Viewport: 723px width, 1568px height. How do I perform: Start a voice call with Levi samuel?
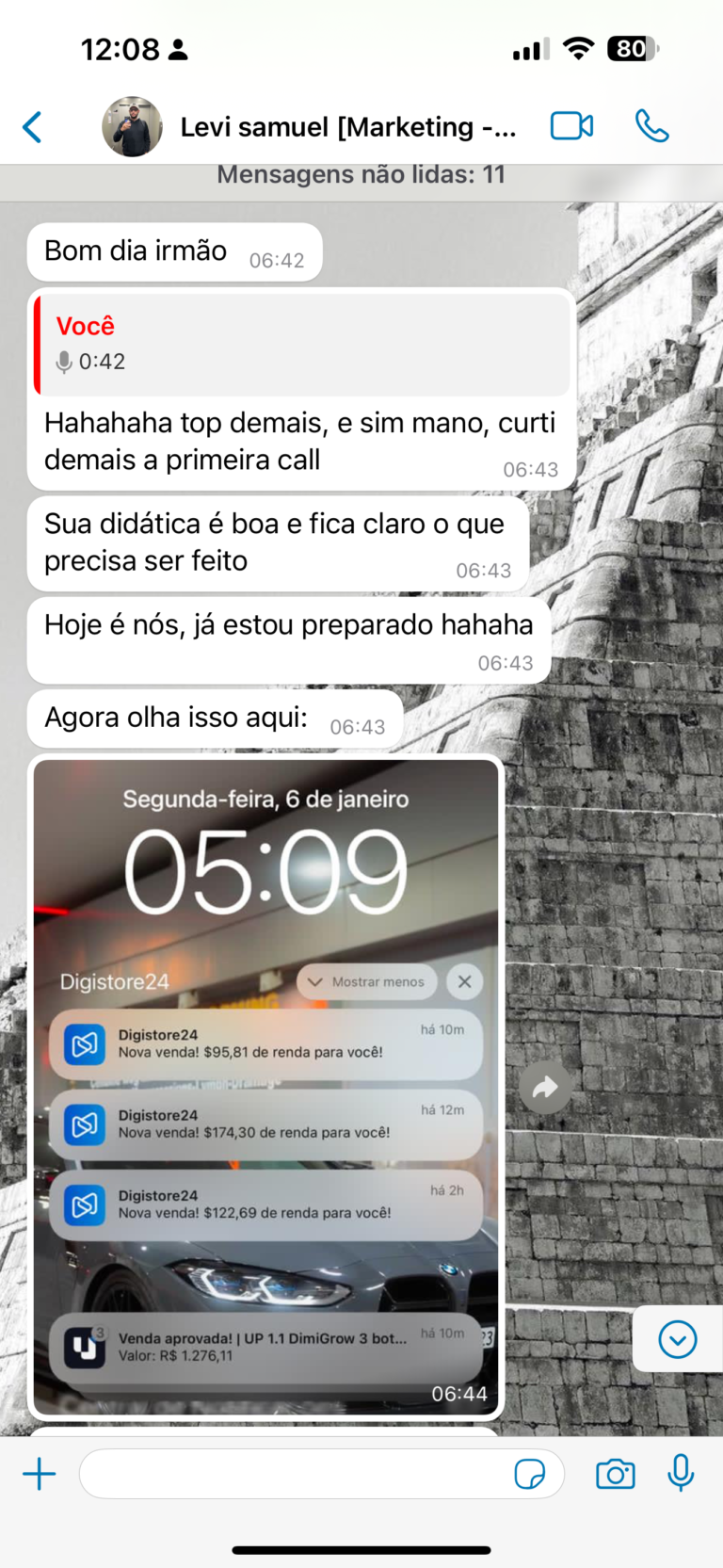coord(652,126)
